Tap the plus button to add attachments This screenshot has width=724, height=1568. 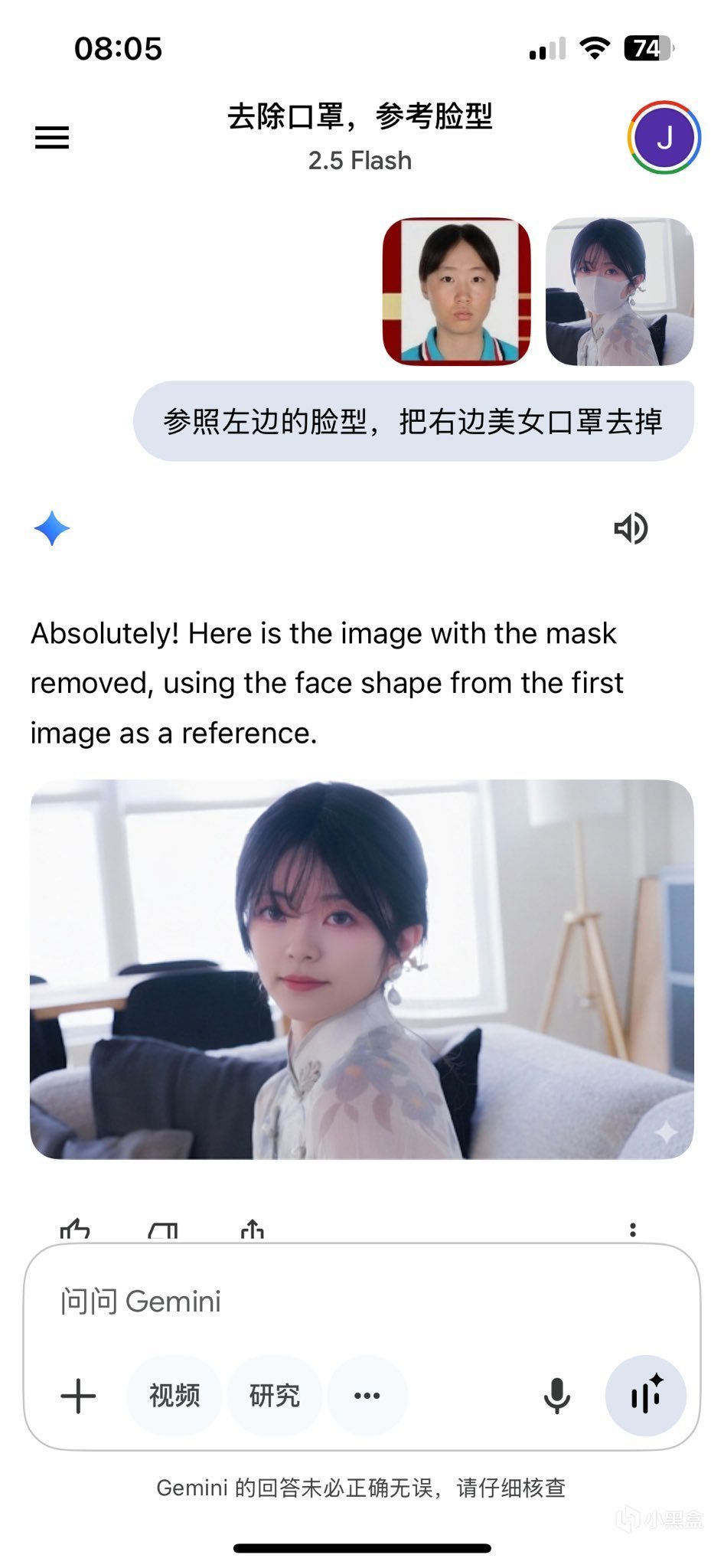click(78, 1396)
